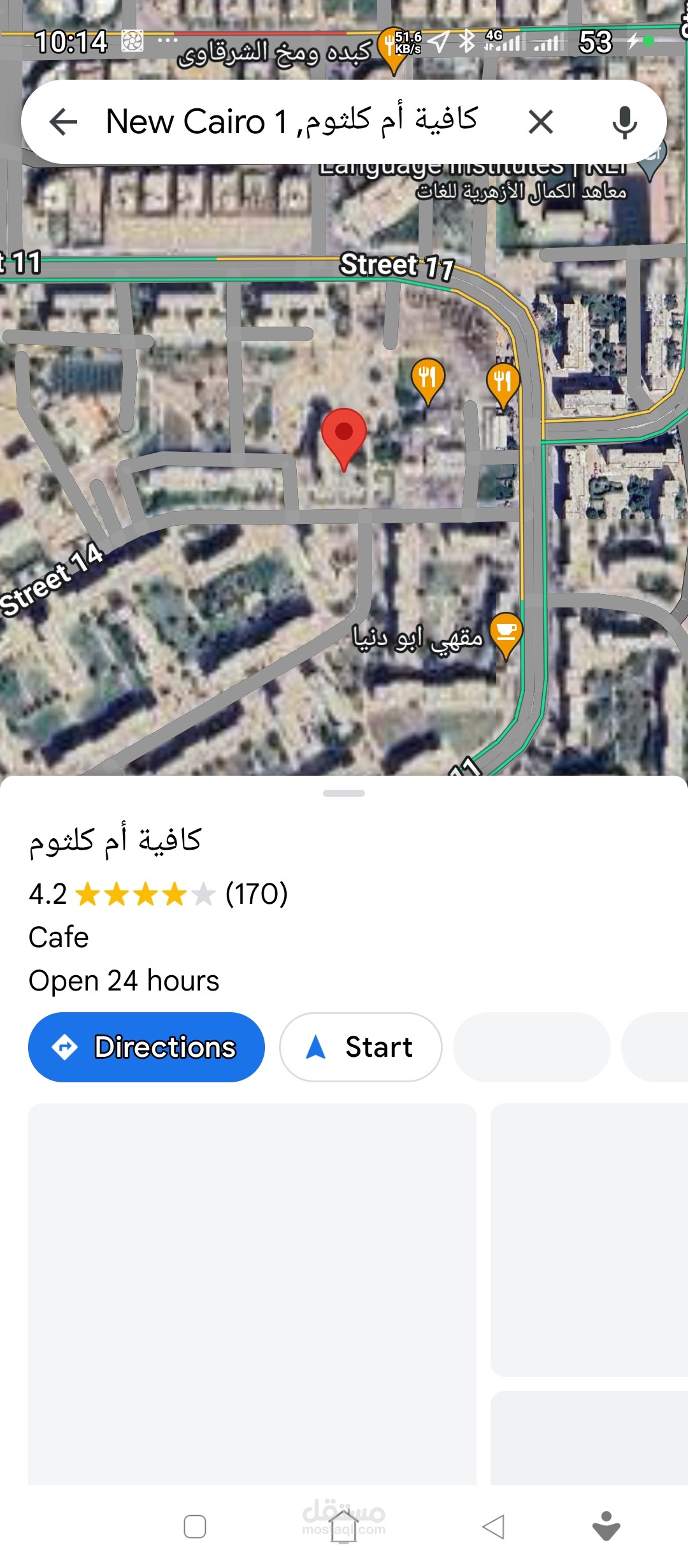Expand the place details sheet handle
Screen dimensions: 688x1568
click(344, 793)
